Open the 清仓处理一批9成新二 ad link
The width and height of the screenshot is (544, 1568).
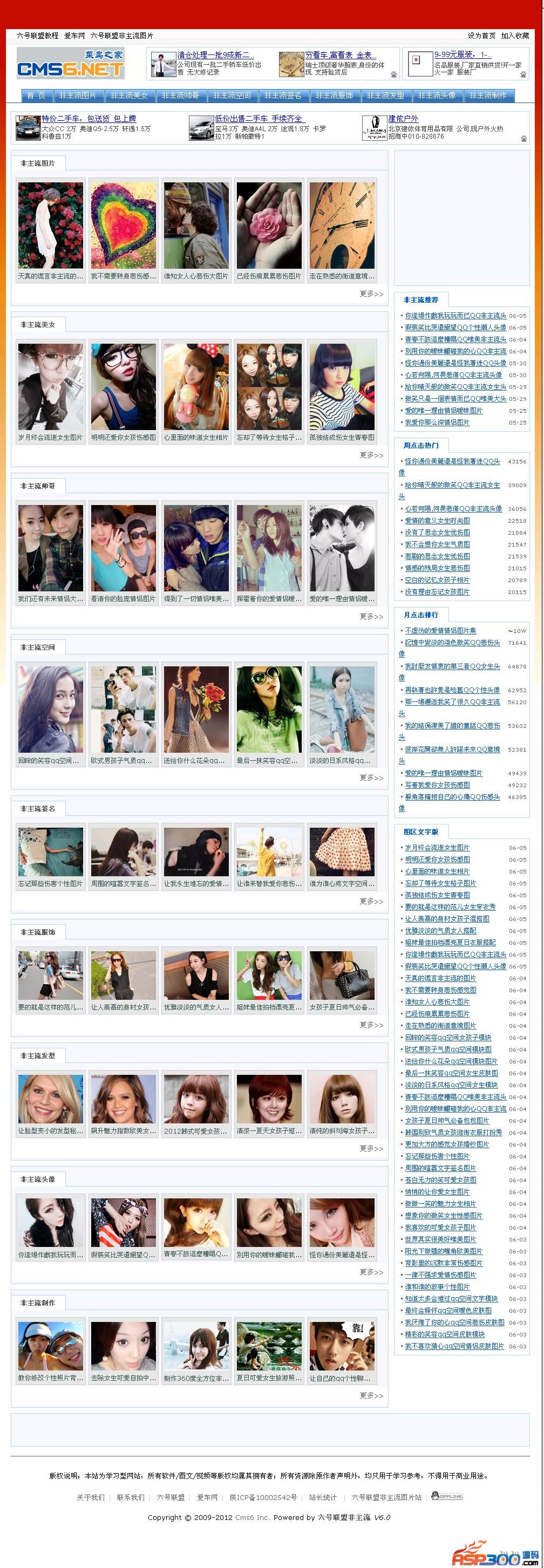coord(215,56)
